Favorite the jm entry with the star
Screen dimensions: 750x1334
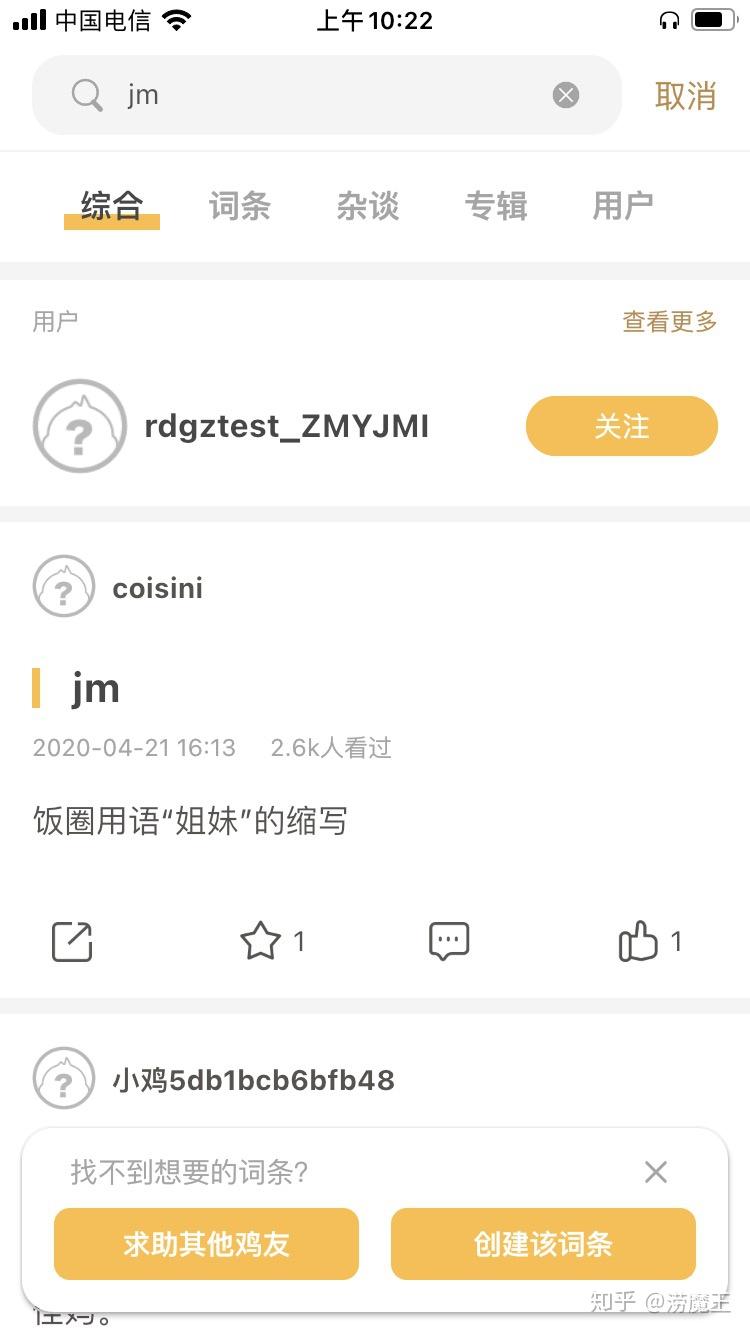(261, 941)
